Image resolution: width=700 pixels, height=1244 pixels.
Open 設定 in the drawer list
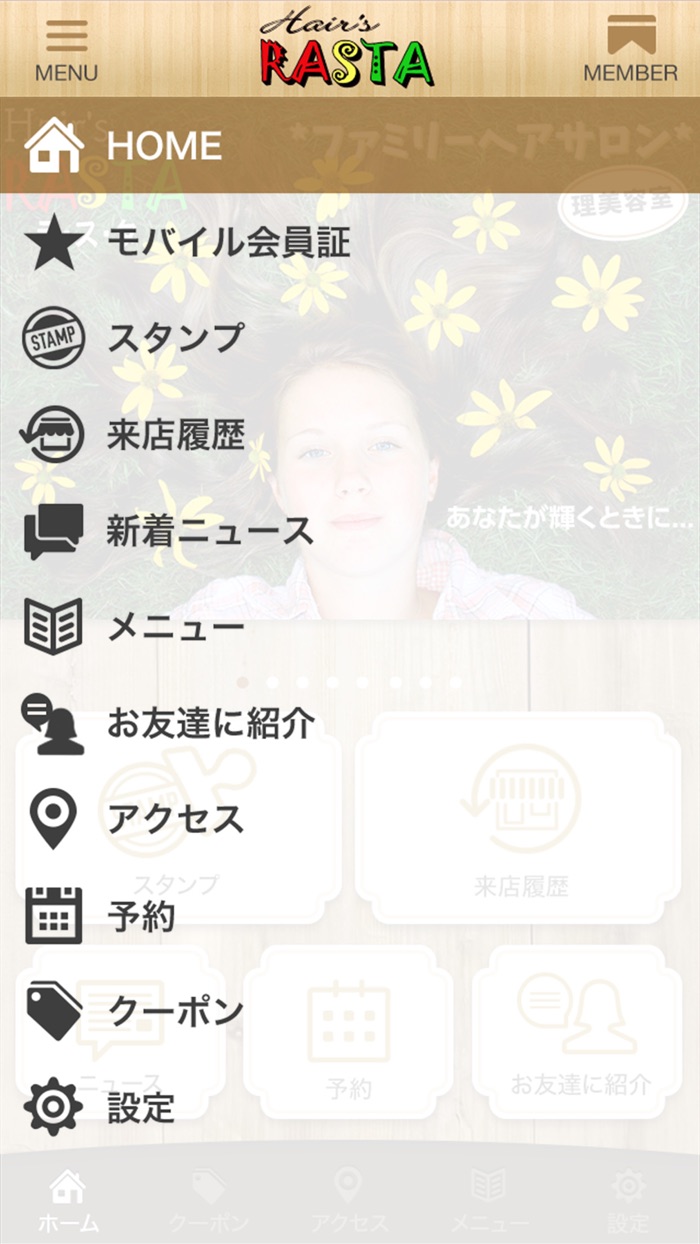coord(141,1108)
